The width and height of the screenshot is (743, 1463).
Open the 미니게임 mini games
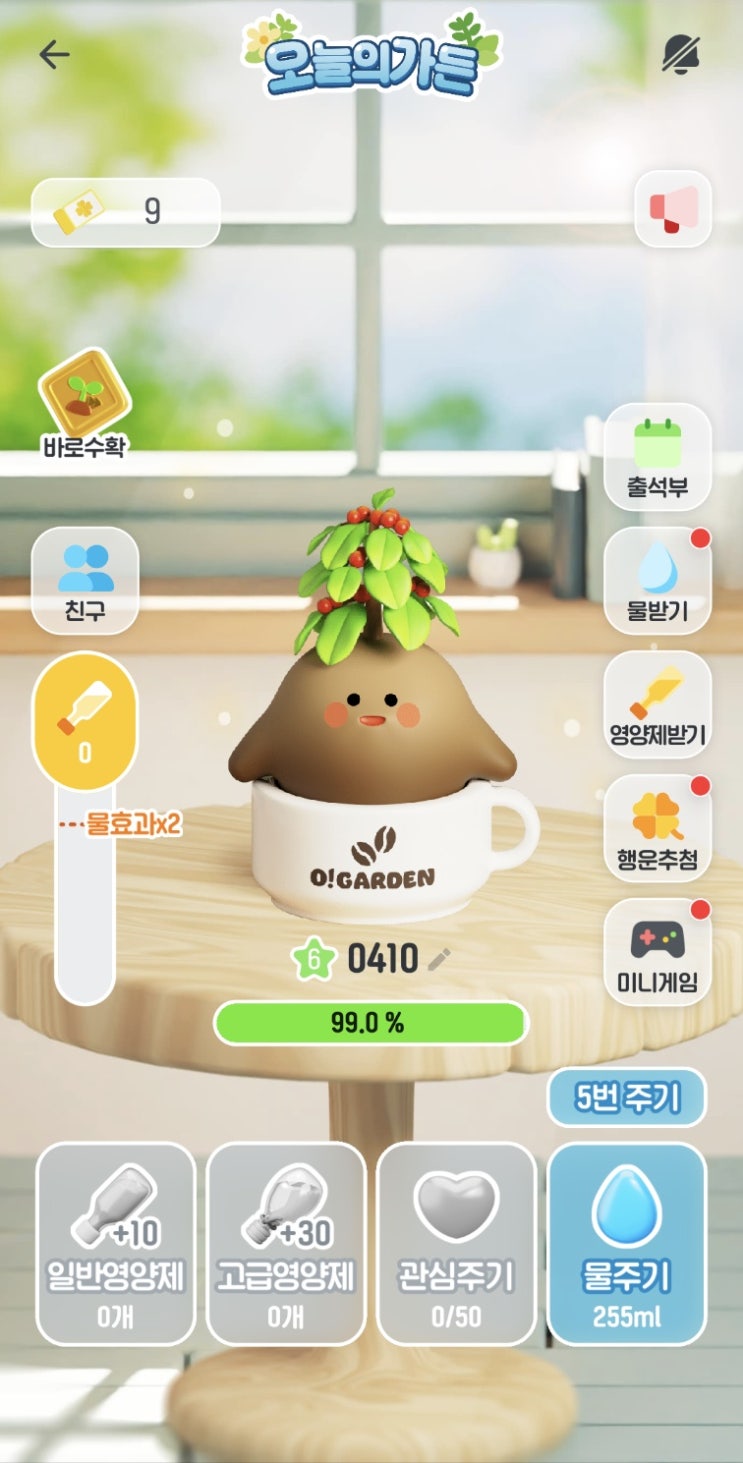658,952
